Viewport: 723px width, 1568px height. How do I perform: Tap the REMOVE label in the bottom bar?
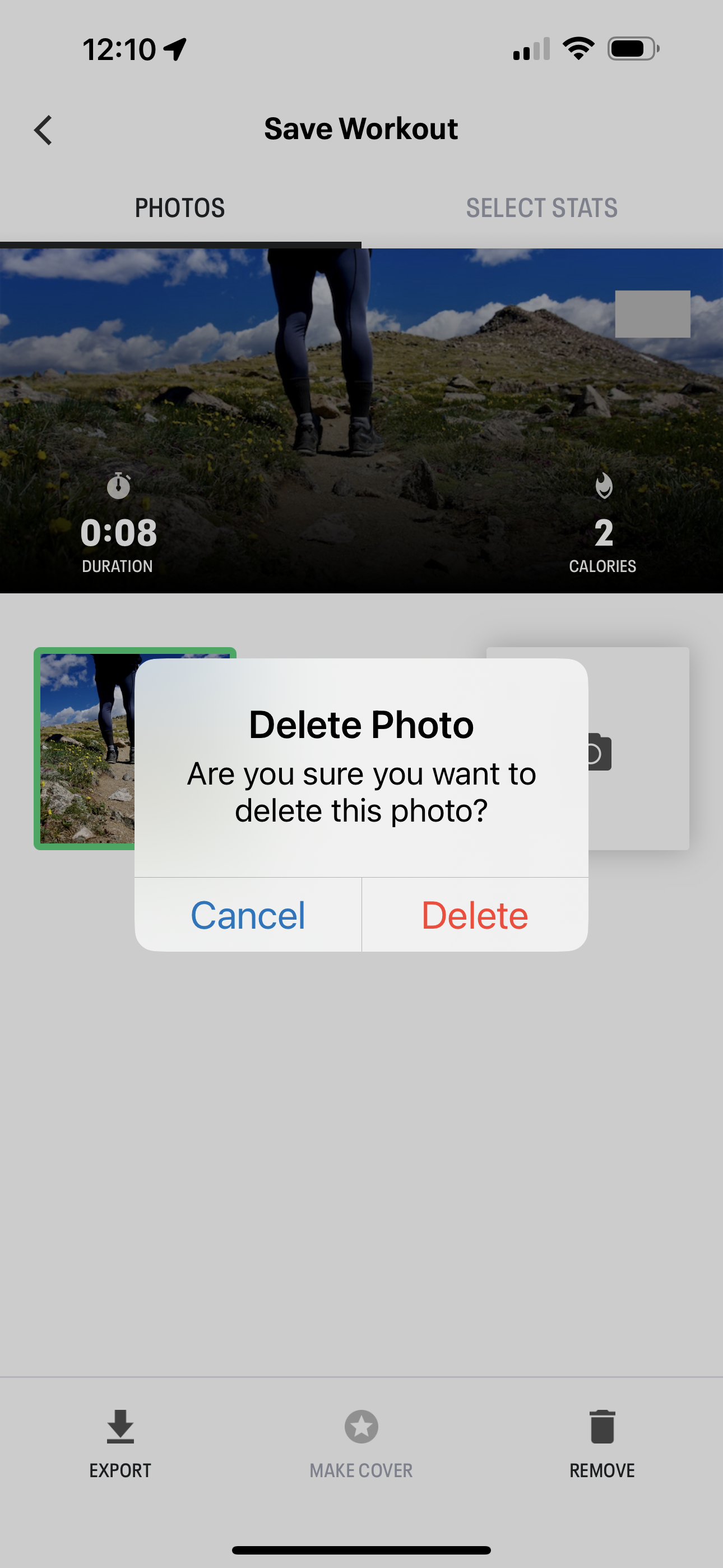point(602,1470)
